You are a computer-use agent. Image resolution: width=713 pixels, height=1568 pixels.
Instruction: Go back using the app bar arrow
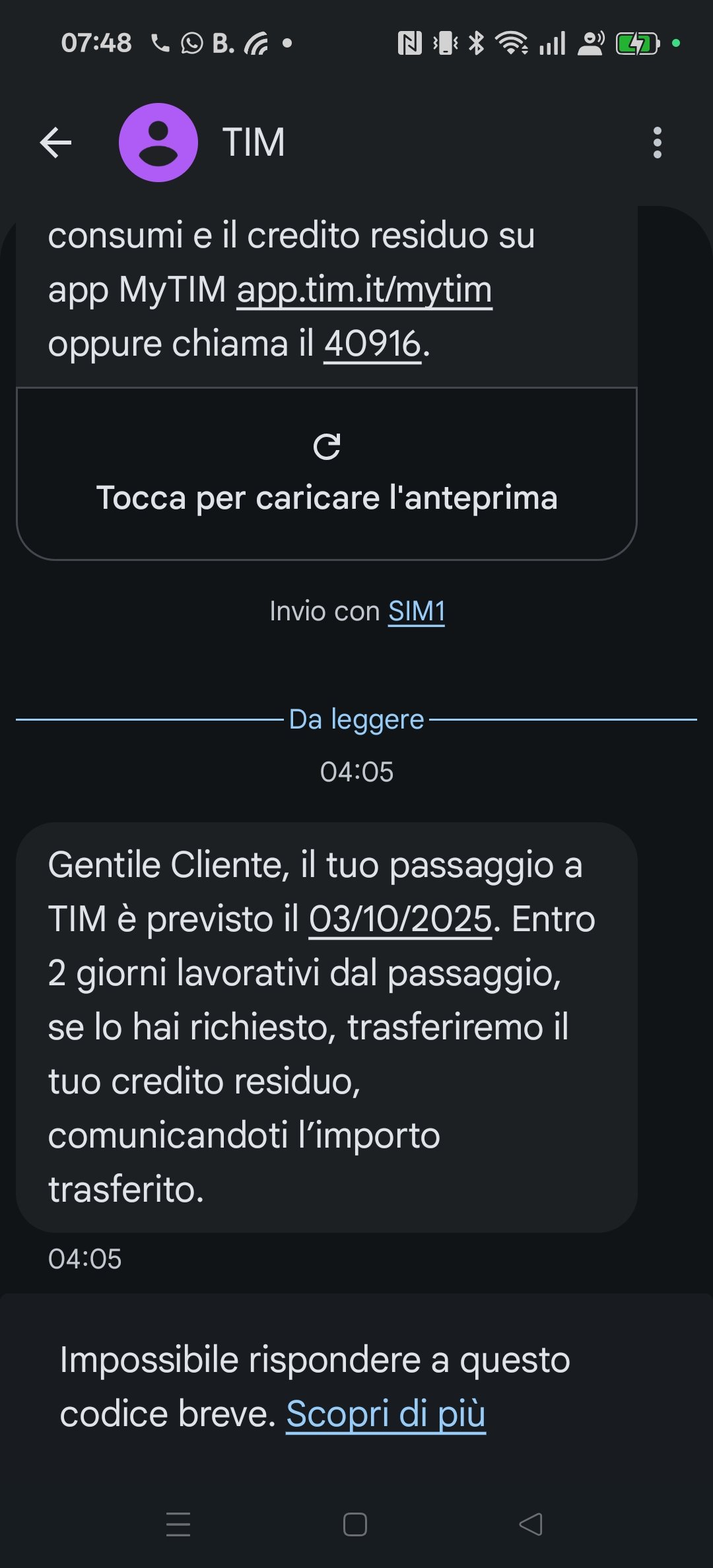(55, 143)
